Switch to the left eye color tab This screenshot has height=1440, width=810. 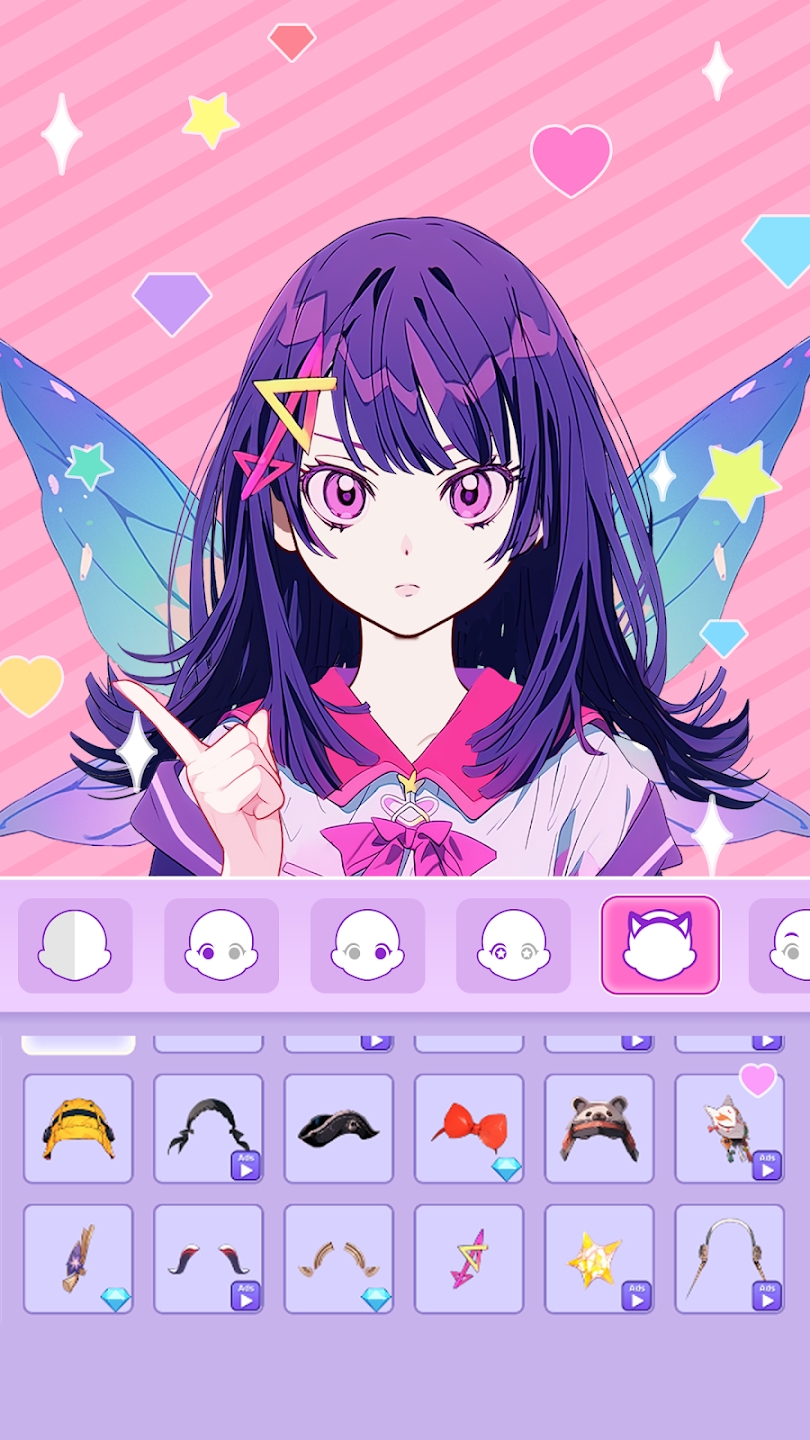[221, 945]
